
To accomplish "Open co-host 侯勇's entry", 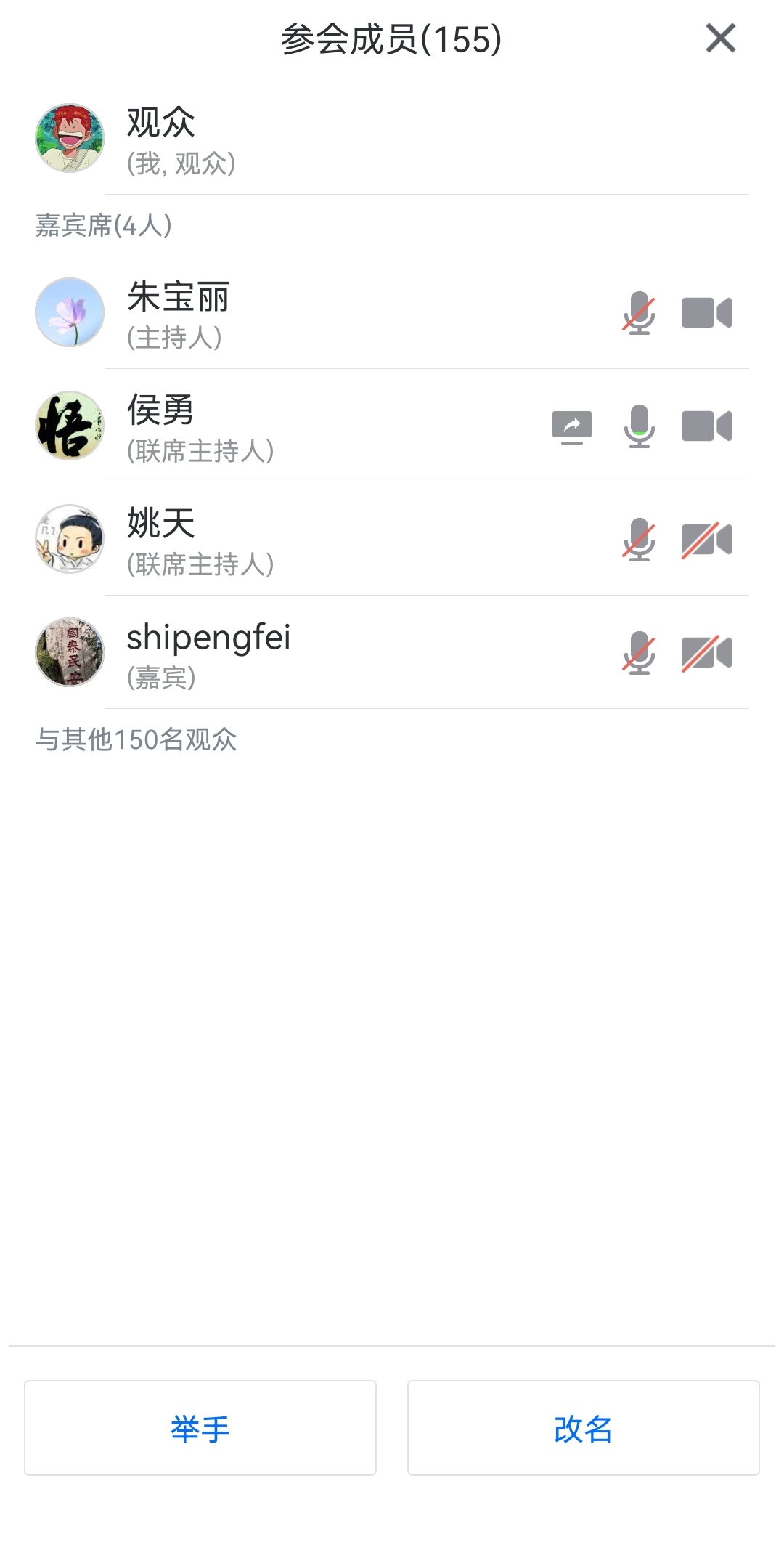I will pos(290,426).
